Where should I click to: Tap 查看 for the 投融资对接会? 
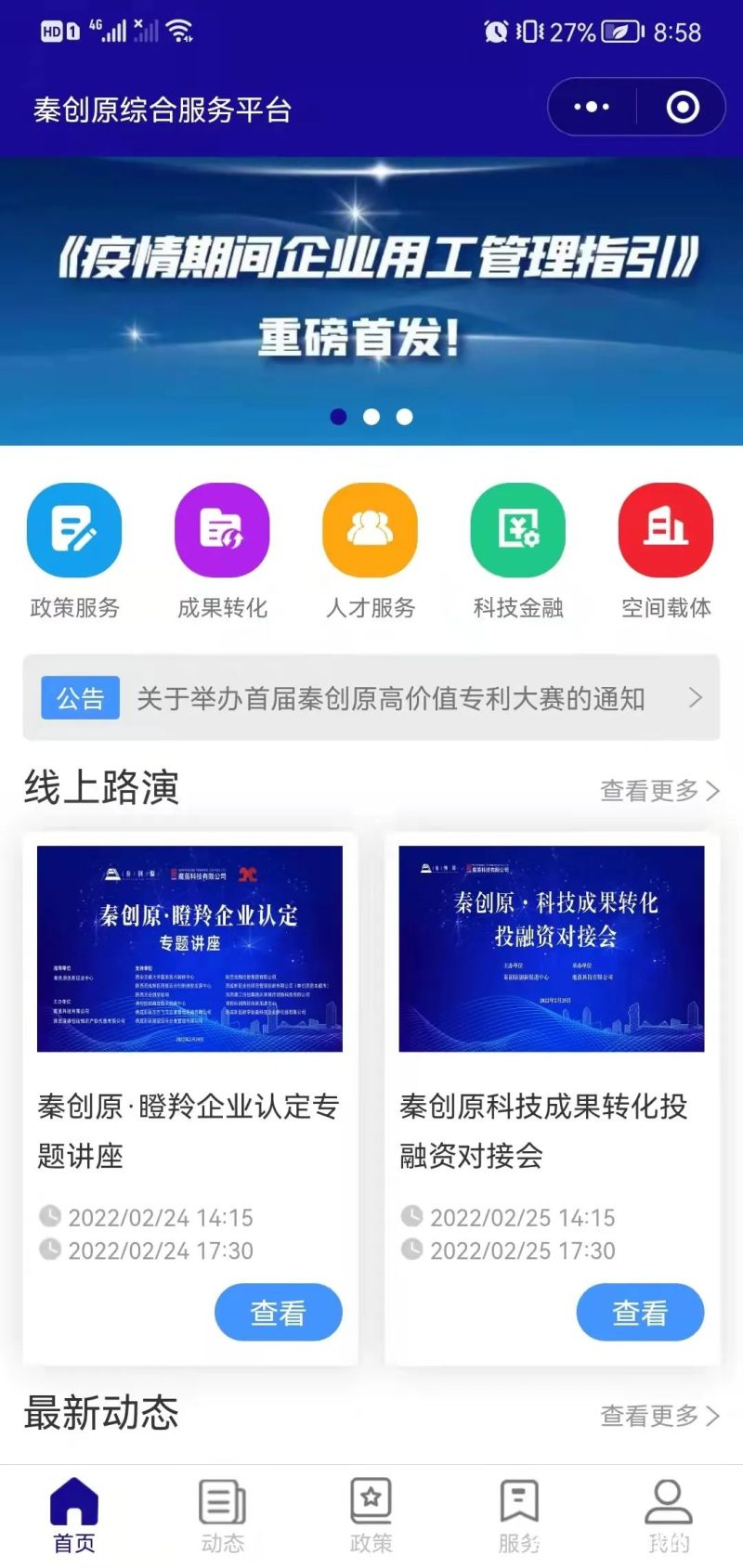(640, 1312)
